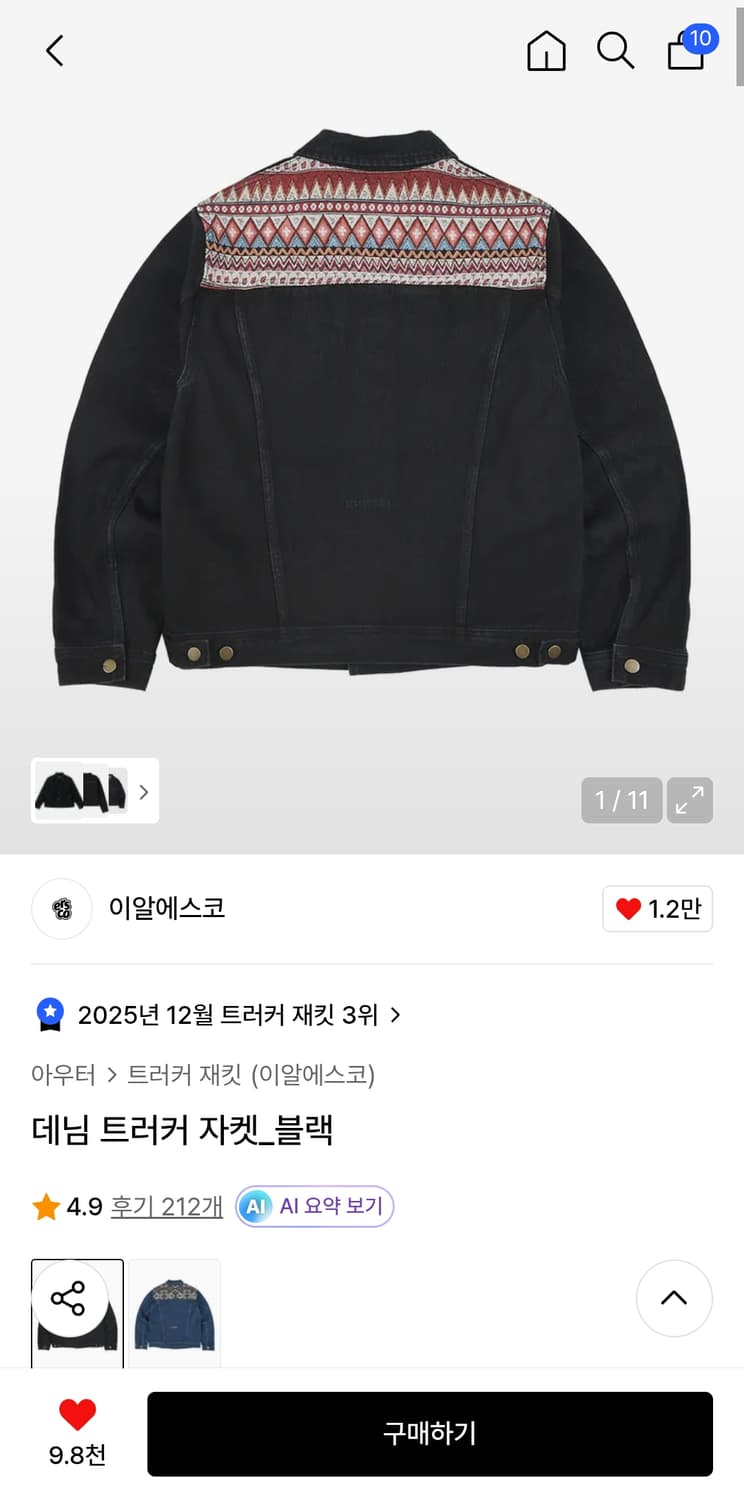The width and height of the screenshot is (744, 1500).
Task: Select the 아우터 breadcrumb menu item
Action: 58,1075
